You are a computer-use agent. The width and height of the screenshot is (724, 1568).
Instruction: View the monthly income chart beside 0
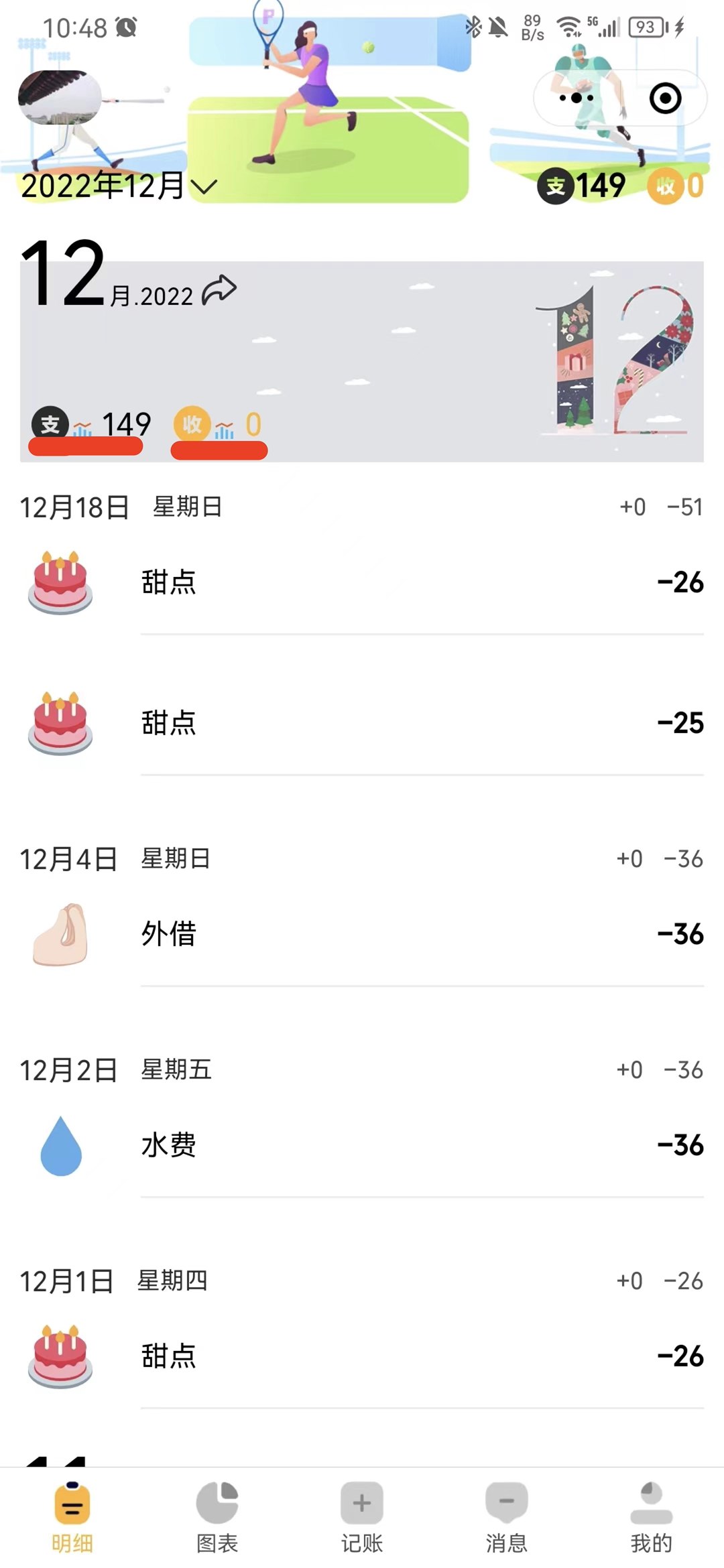(225, 429)
